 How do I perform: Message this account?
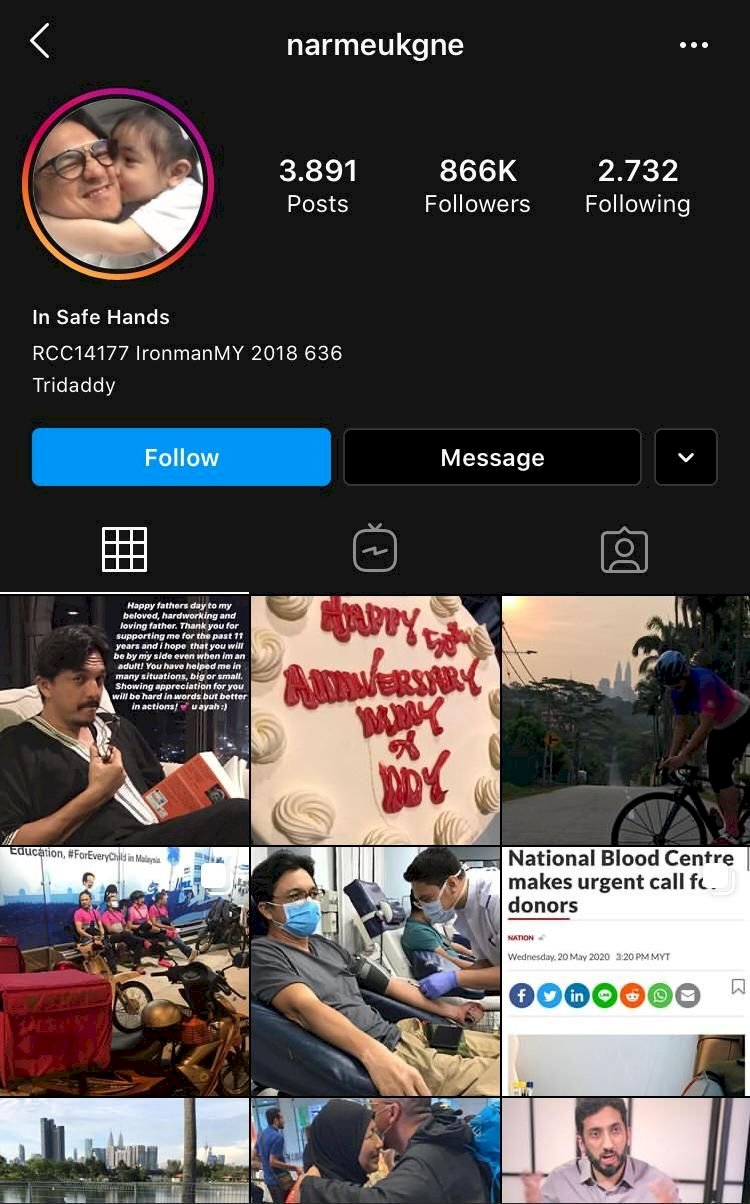point(492,457)
